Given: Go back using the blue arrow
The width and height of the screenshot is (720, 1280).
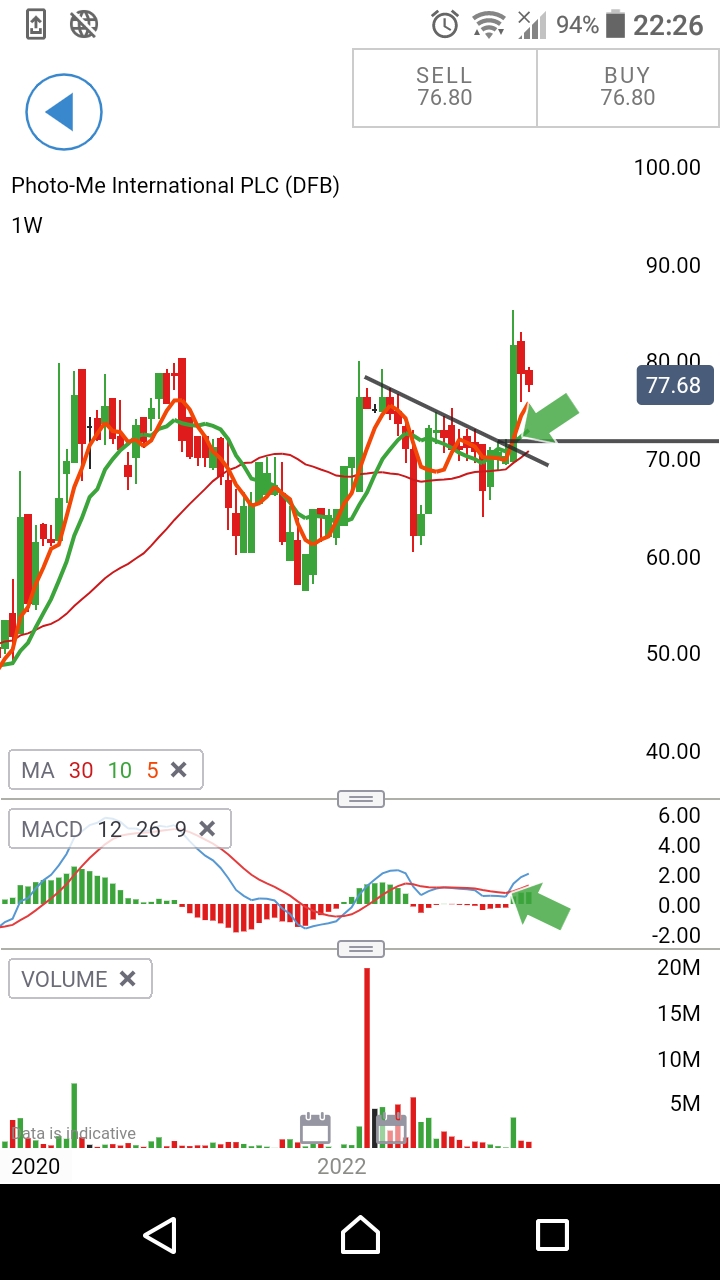Looking at the screenshot, I should (64, 111).
